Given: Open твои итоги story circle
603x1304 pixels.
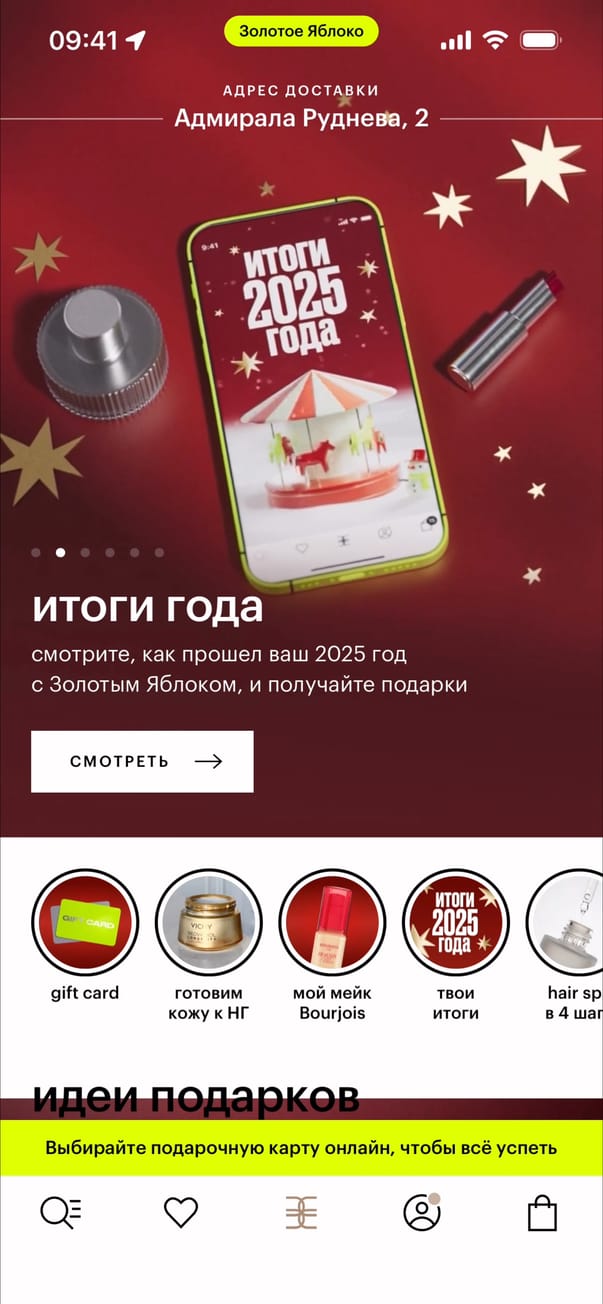Looking at the screenshot, I should pyautogui.click(x=456, y=922).
